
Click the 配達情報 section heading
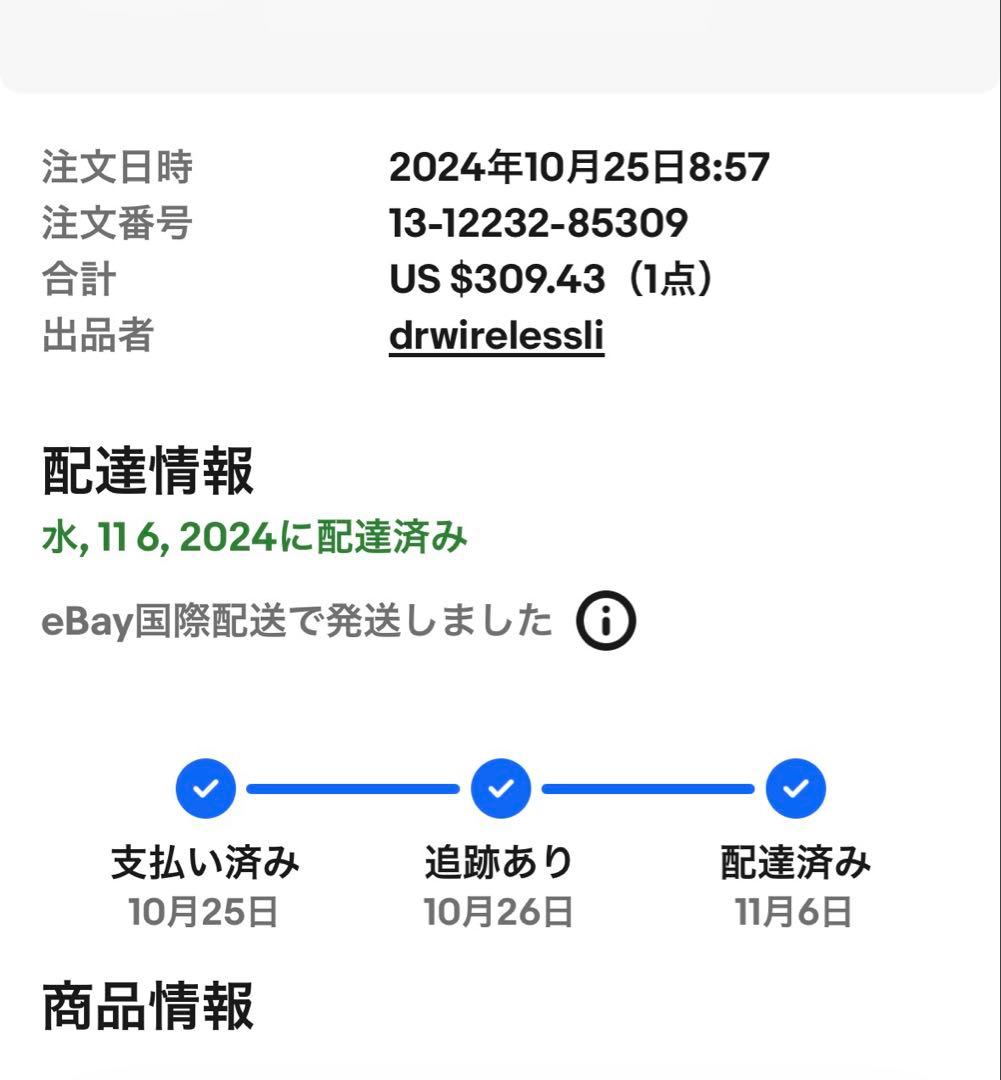(x=145, y=473)
